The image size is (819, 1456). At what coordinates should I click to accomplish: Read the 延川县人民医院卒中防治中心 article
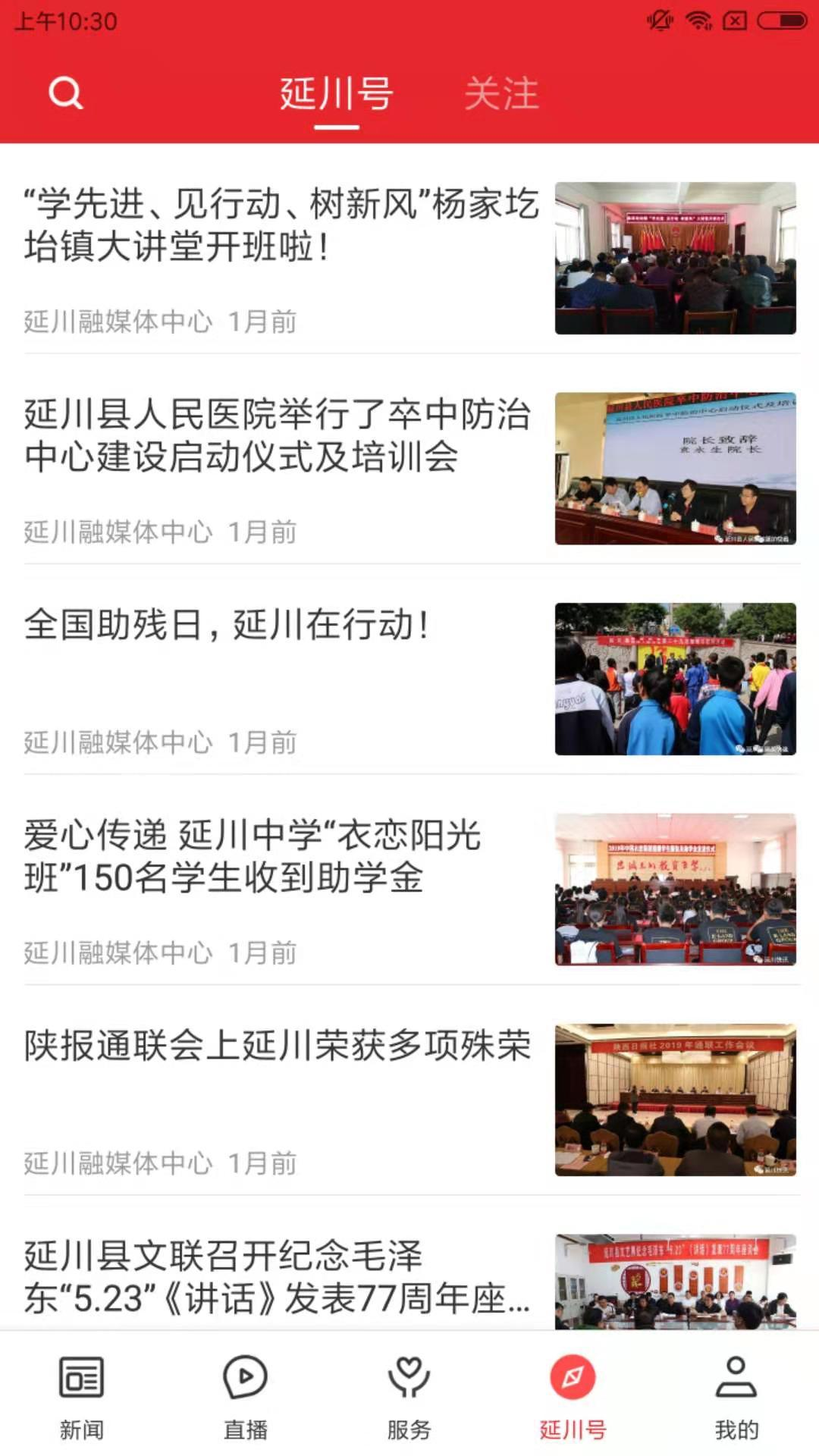pos(278,435)
